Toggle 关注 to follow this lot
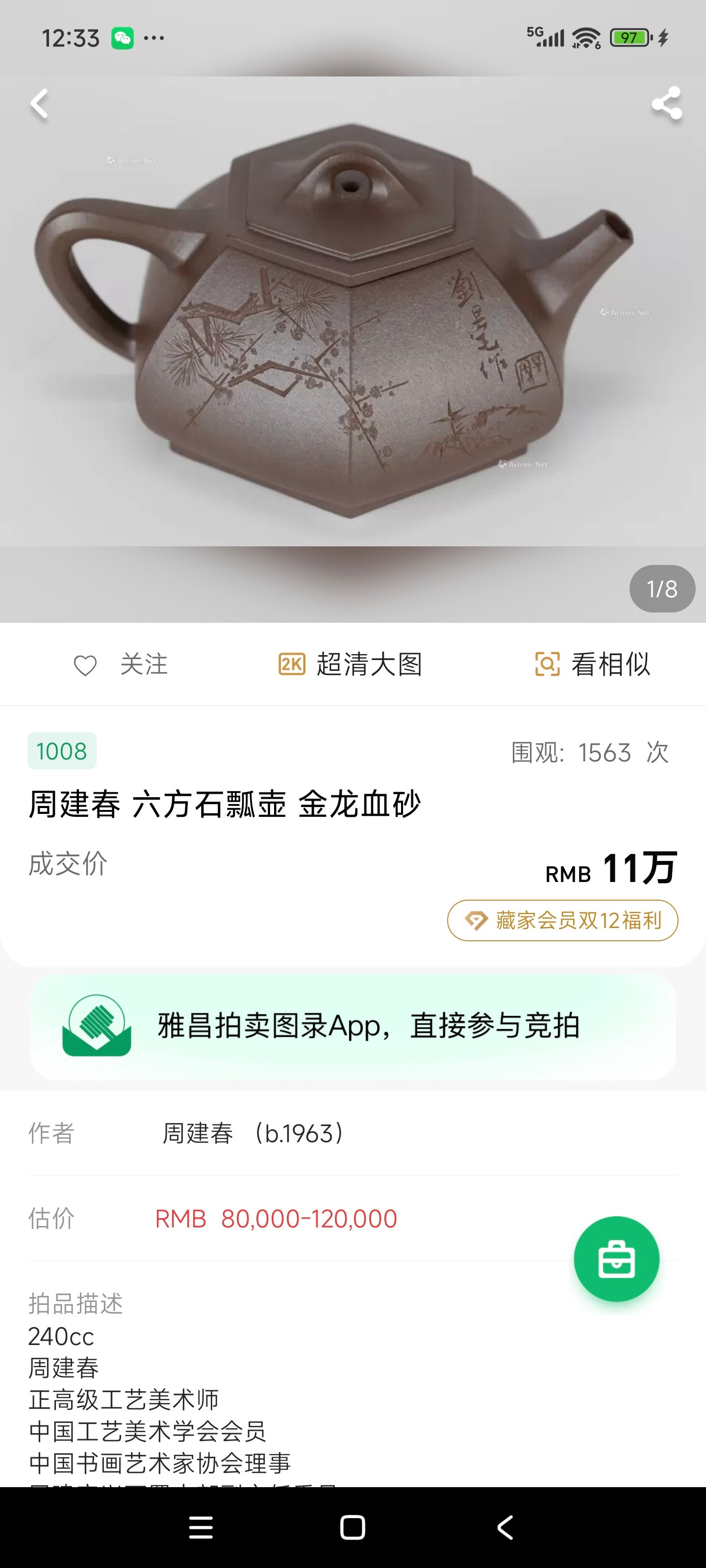 143,665
